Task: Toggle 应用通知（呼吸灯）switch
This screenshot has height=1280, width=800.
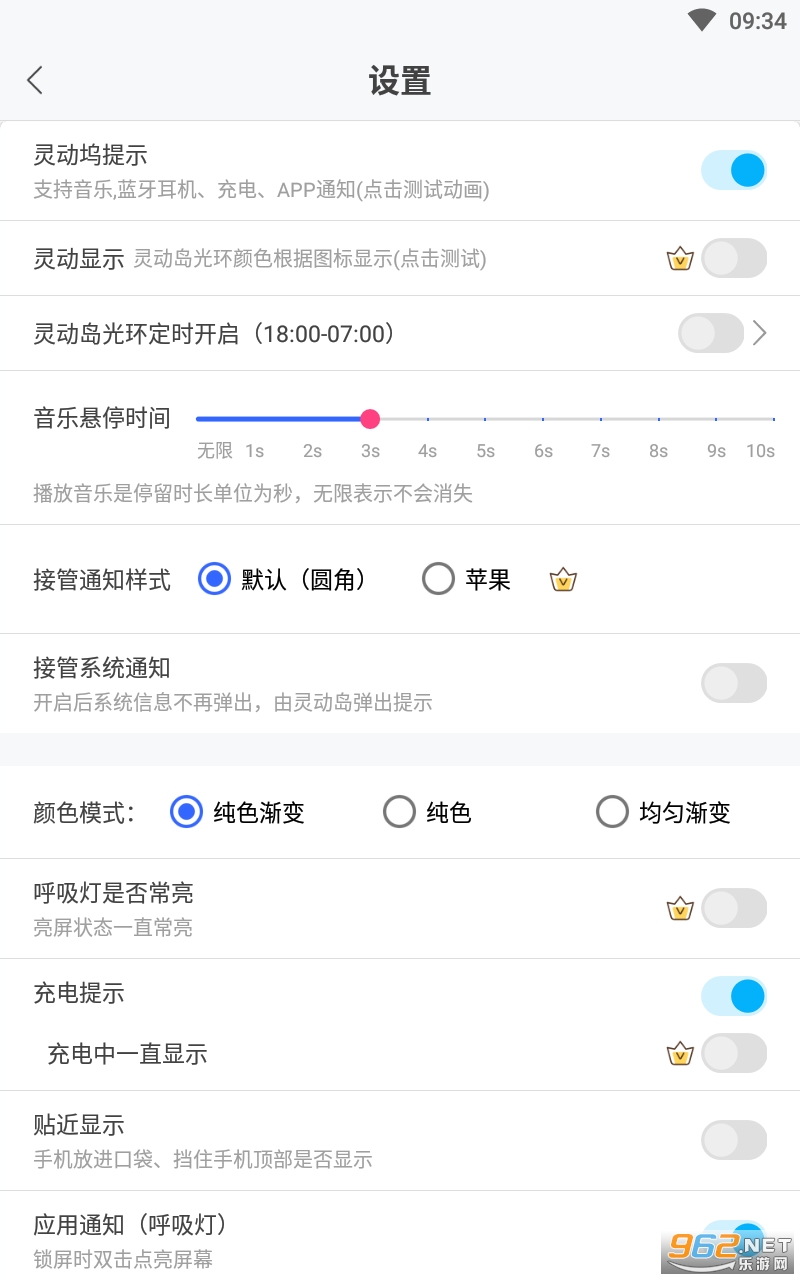Action: [733, 1234]
